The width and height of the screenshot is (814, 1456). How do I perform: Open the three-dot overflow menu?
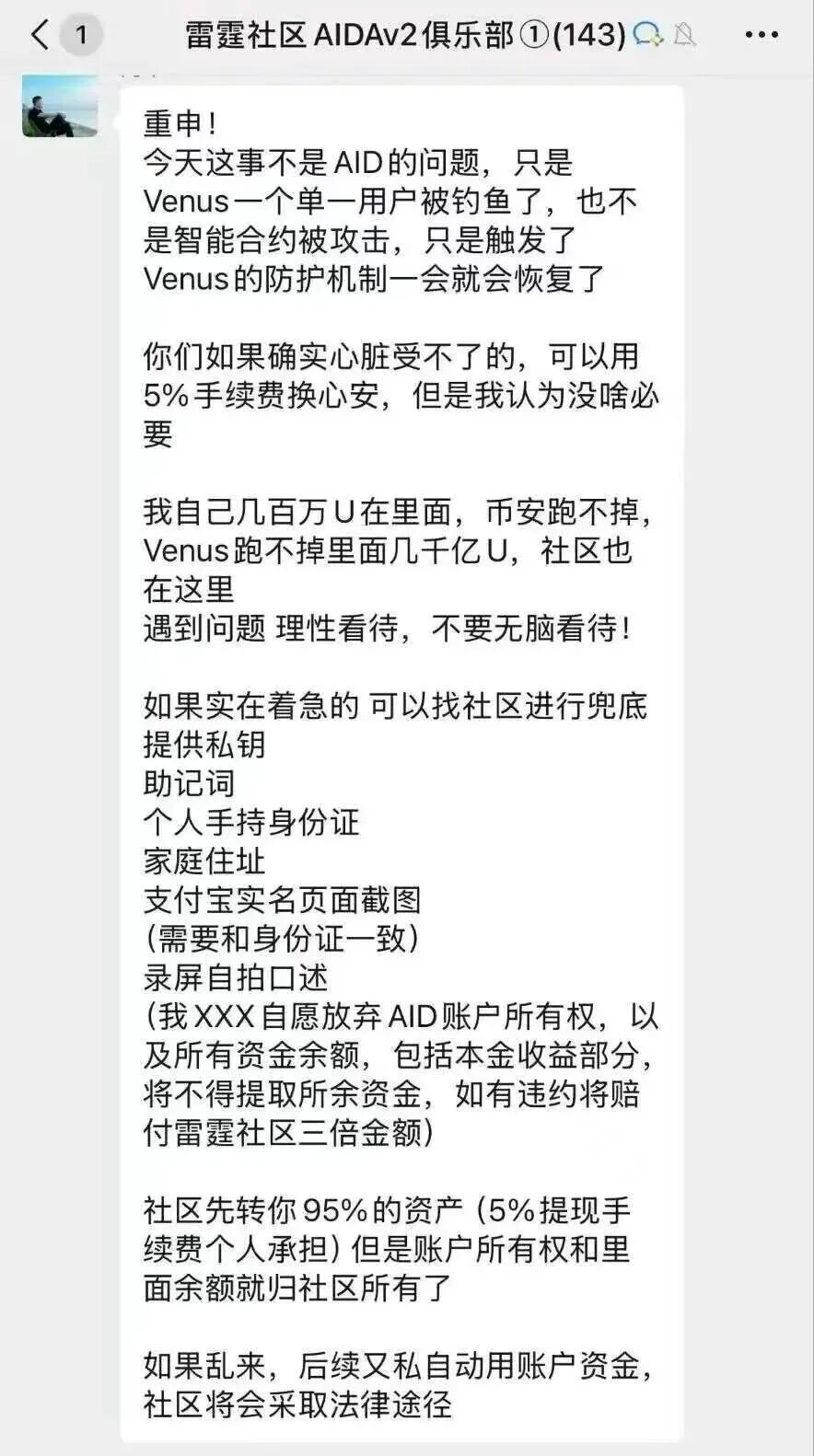[761, 33]
